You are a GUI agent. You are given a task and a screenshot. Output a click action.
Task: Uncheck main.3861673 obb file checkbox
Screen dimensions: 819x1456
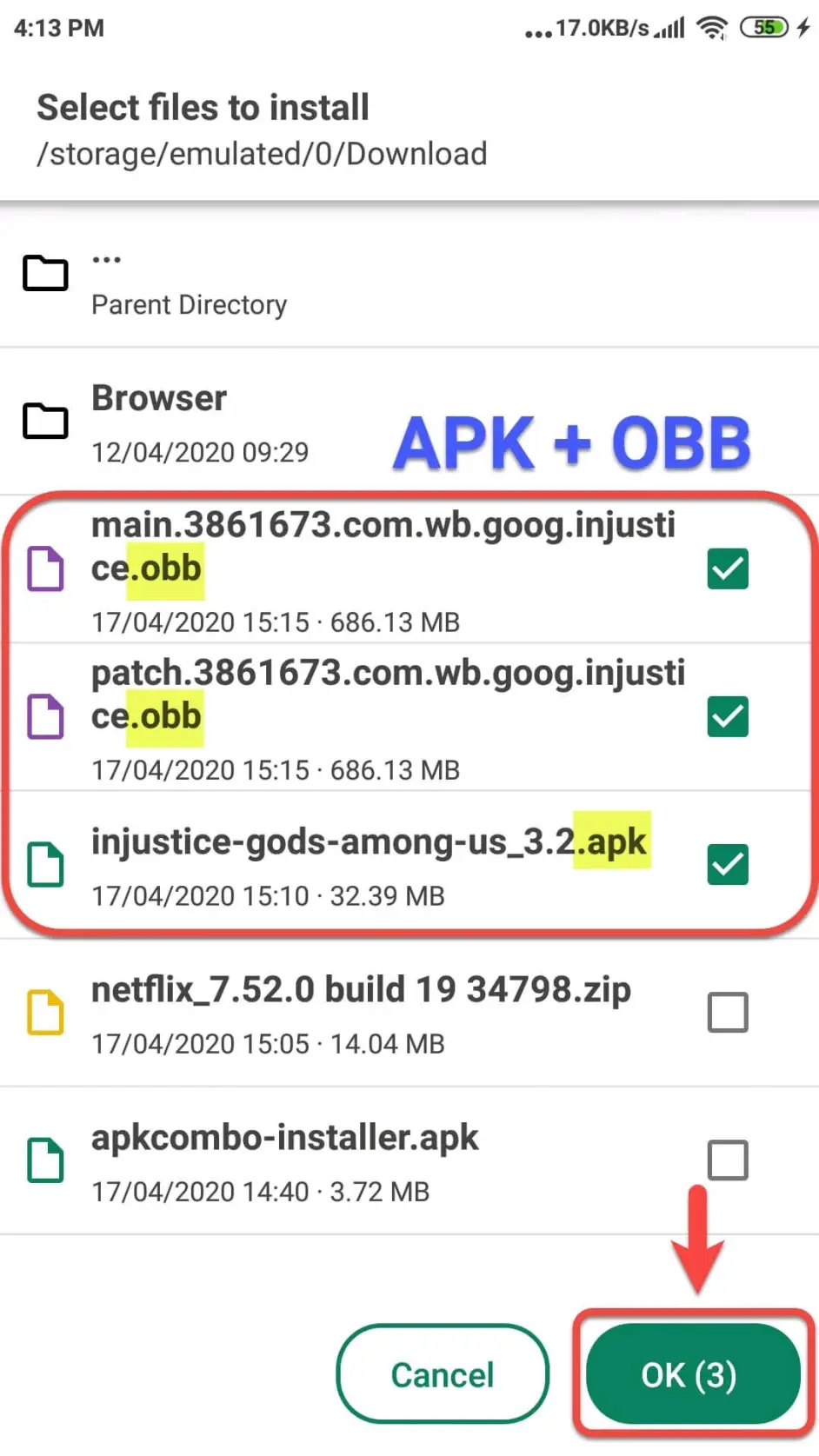727,569
